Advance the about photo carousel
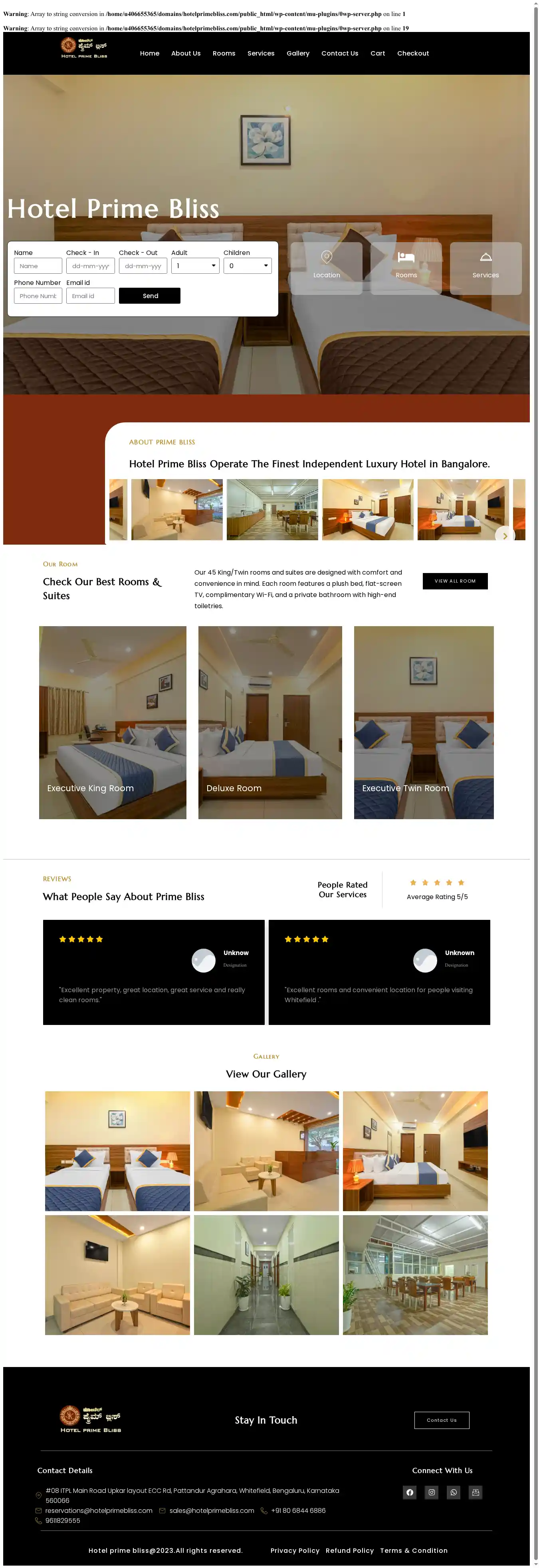539x1568 pixels. (504, 535)
